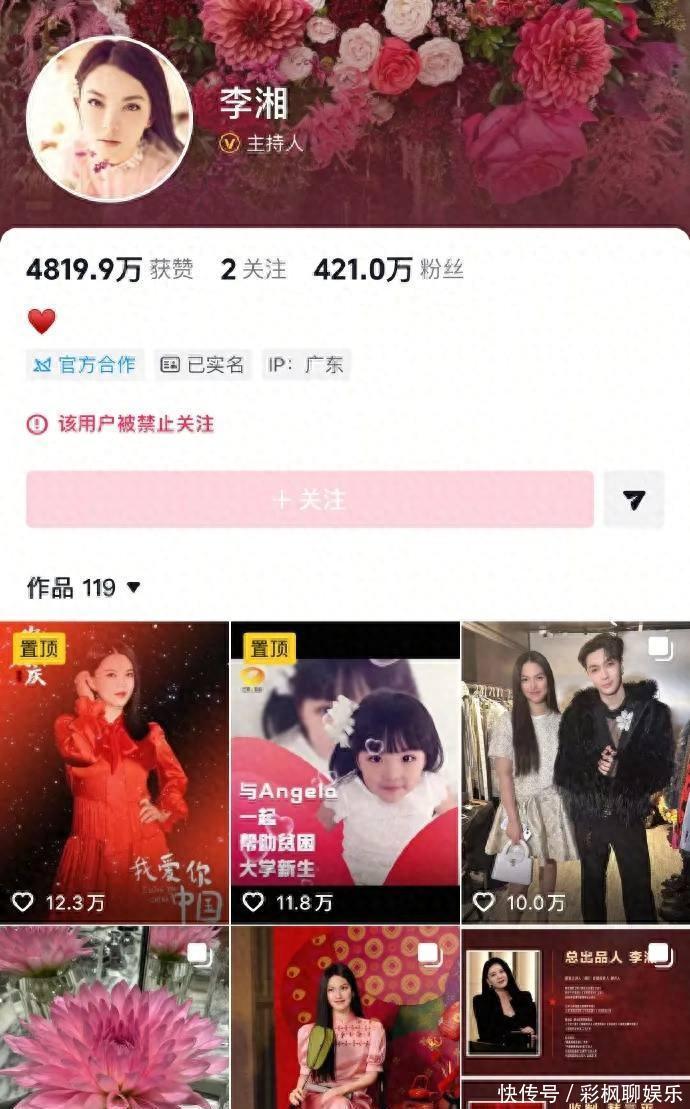Open the pink outfit post on red backdrop

pos(345,1017)
